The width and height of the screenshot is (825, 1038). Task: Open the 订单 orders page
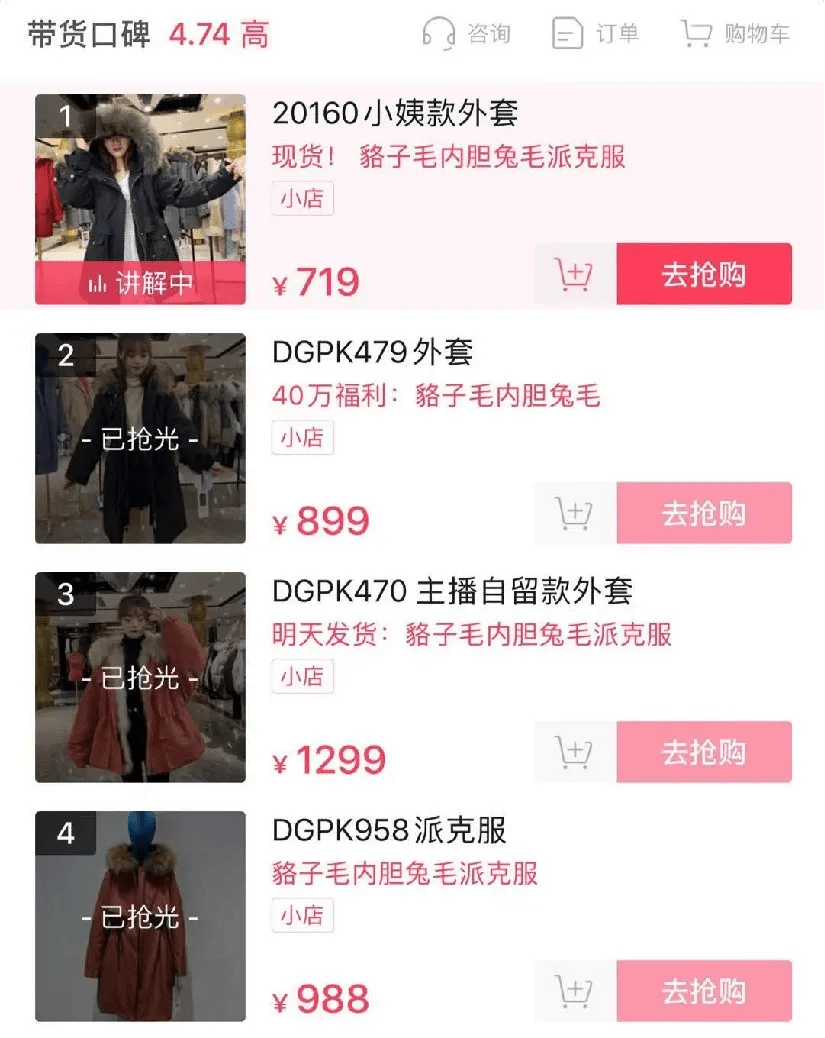(x=595, y=34)
